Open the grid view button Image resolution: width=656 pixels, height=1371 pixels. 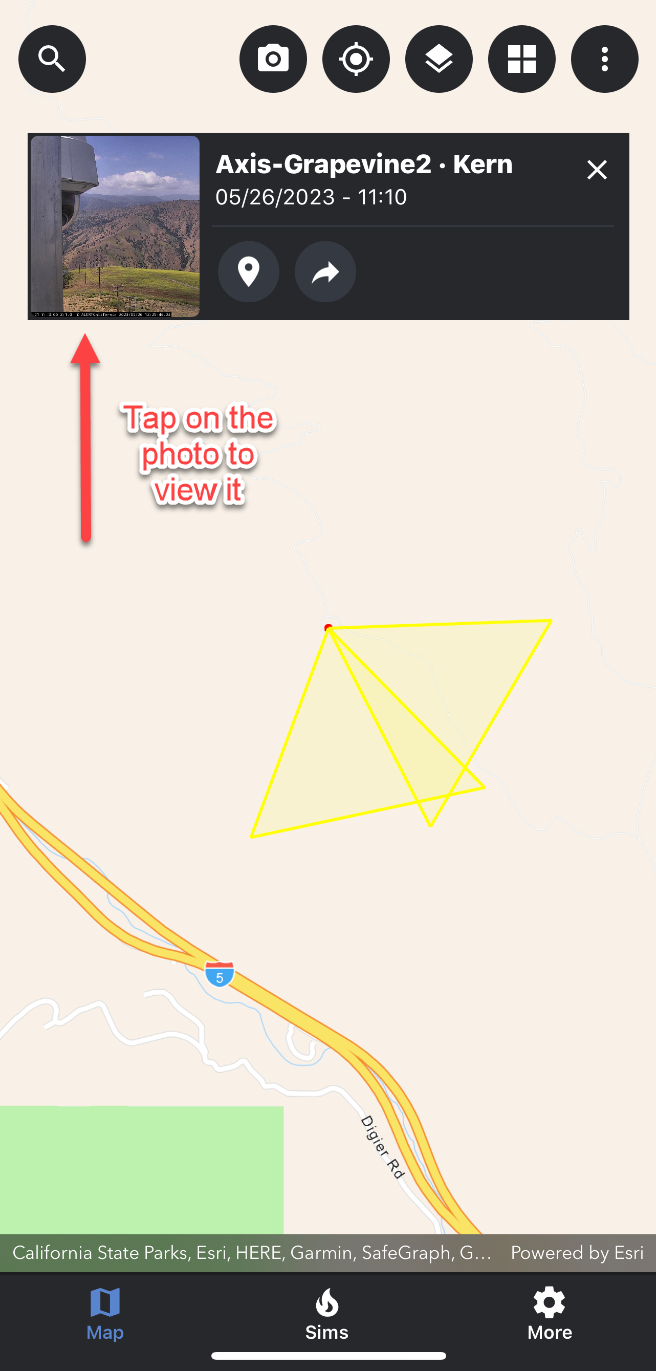point(522,59)
